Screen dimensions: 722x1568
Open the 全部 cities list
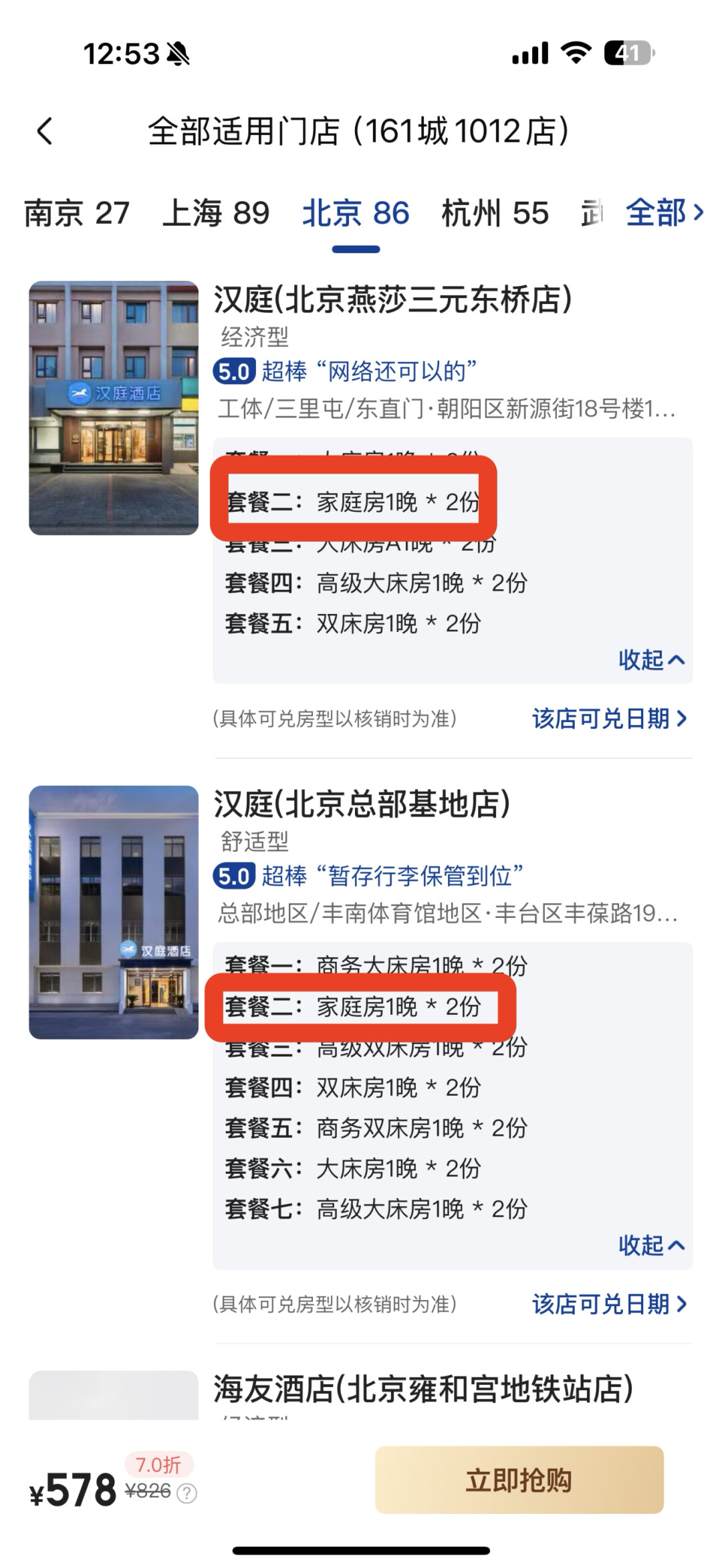(665, 214)
